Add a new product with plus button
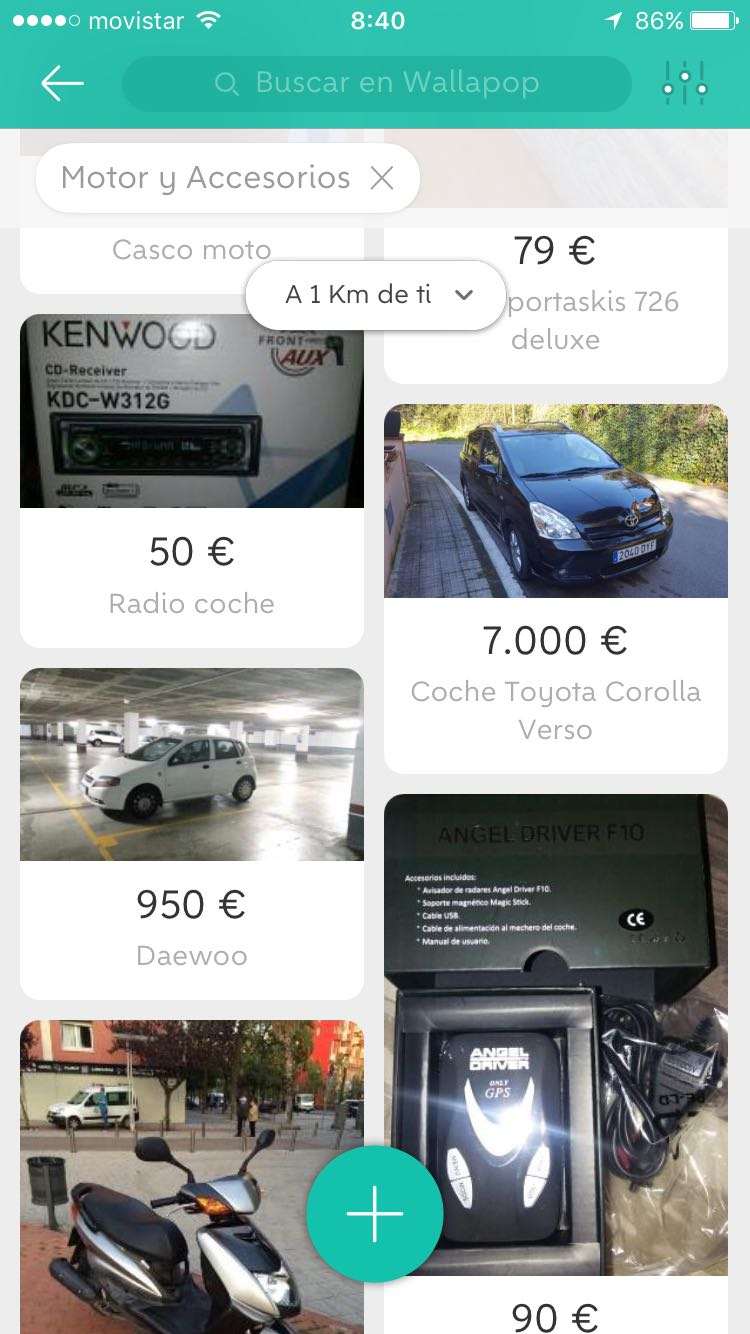Image resolution: width=750 pixels, height=1334 pixels. point(375,1214)
